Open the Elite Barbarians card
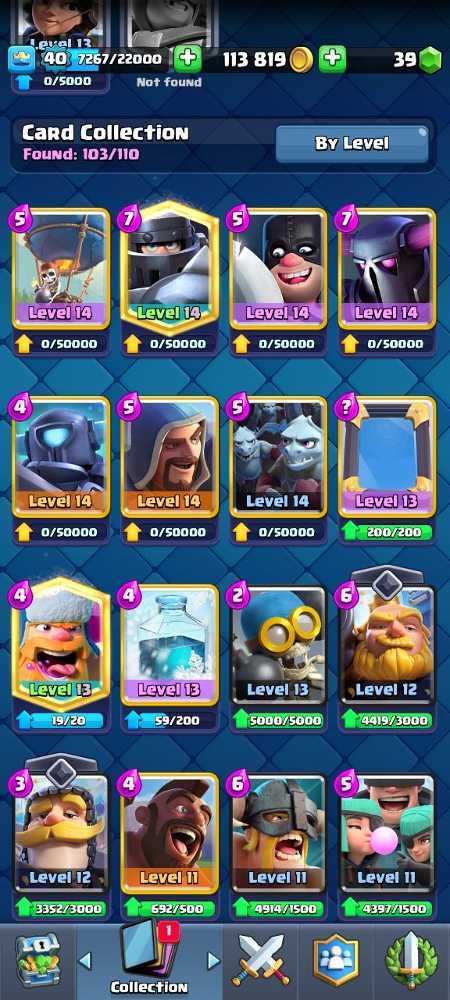Image resolution: width=450 pixels, height=1000 pixels. pyautogui.click(x=278, y=832)
